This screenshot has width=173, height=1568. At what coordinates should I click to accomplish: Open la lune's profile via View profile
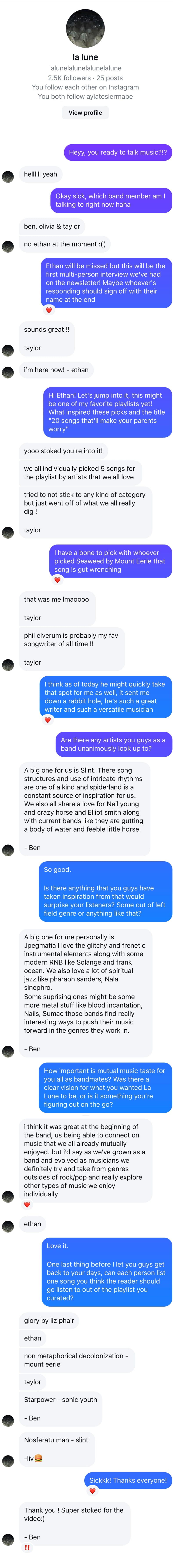coord(85,113)
